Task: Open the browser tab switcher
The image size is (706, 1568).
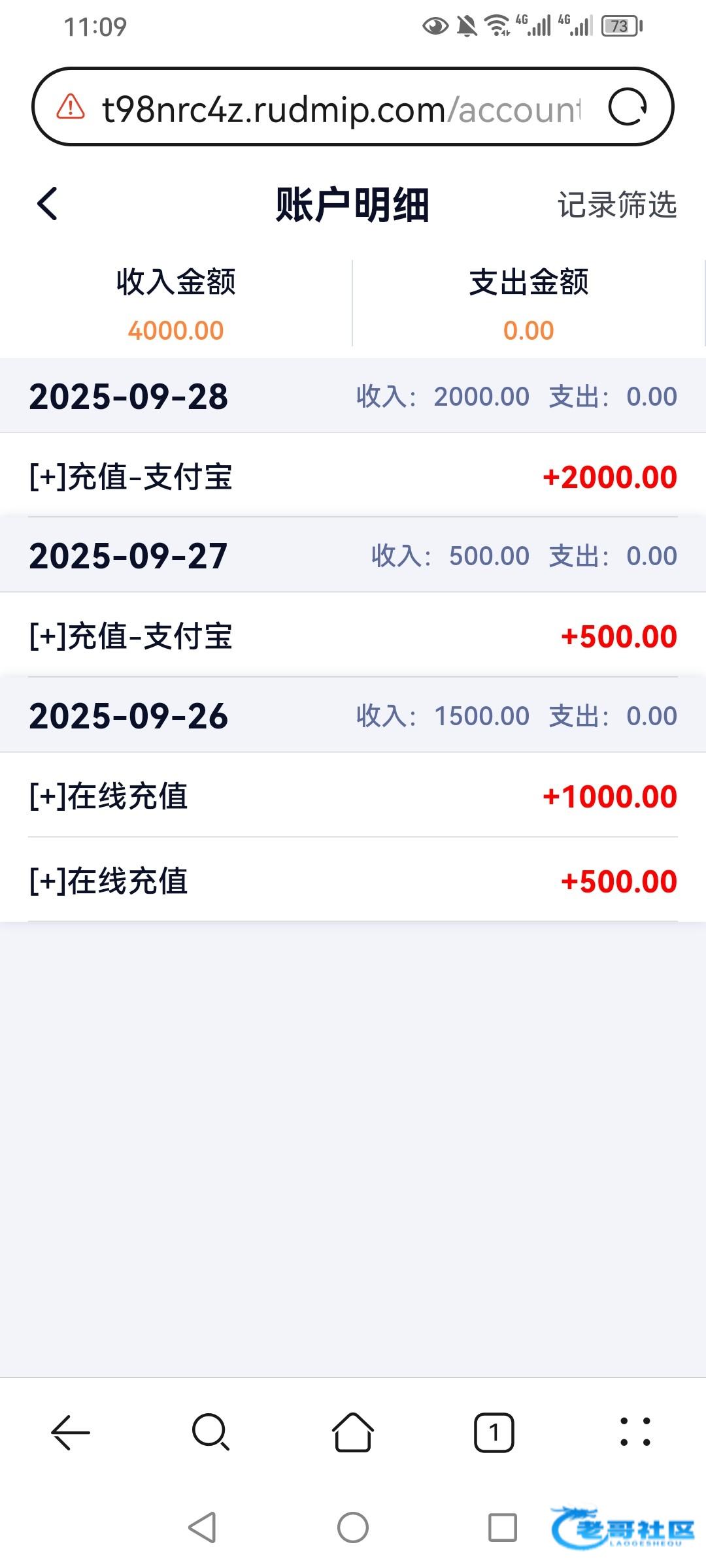Action: [x=494, y=1433]
